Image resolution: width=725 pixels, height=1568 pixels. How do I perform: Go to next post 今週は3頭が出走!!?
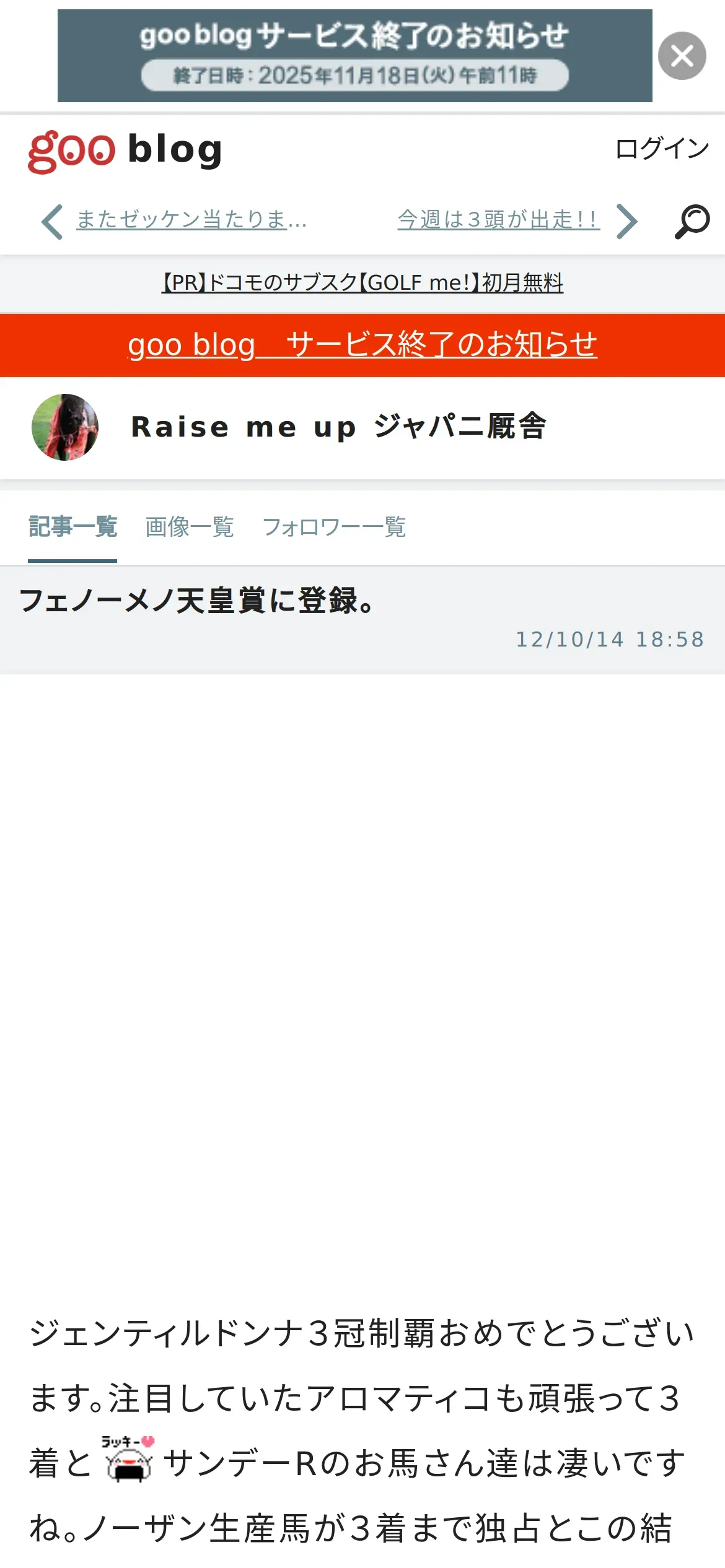tap(499, 219)
